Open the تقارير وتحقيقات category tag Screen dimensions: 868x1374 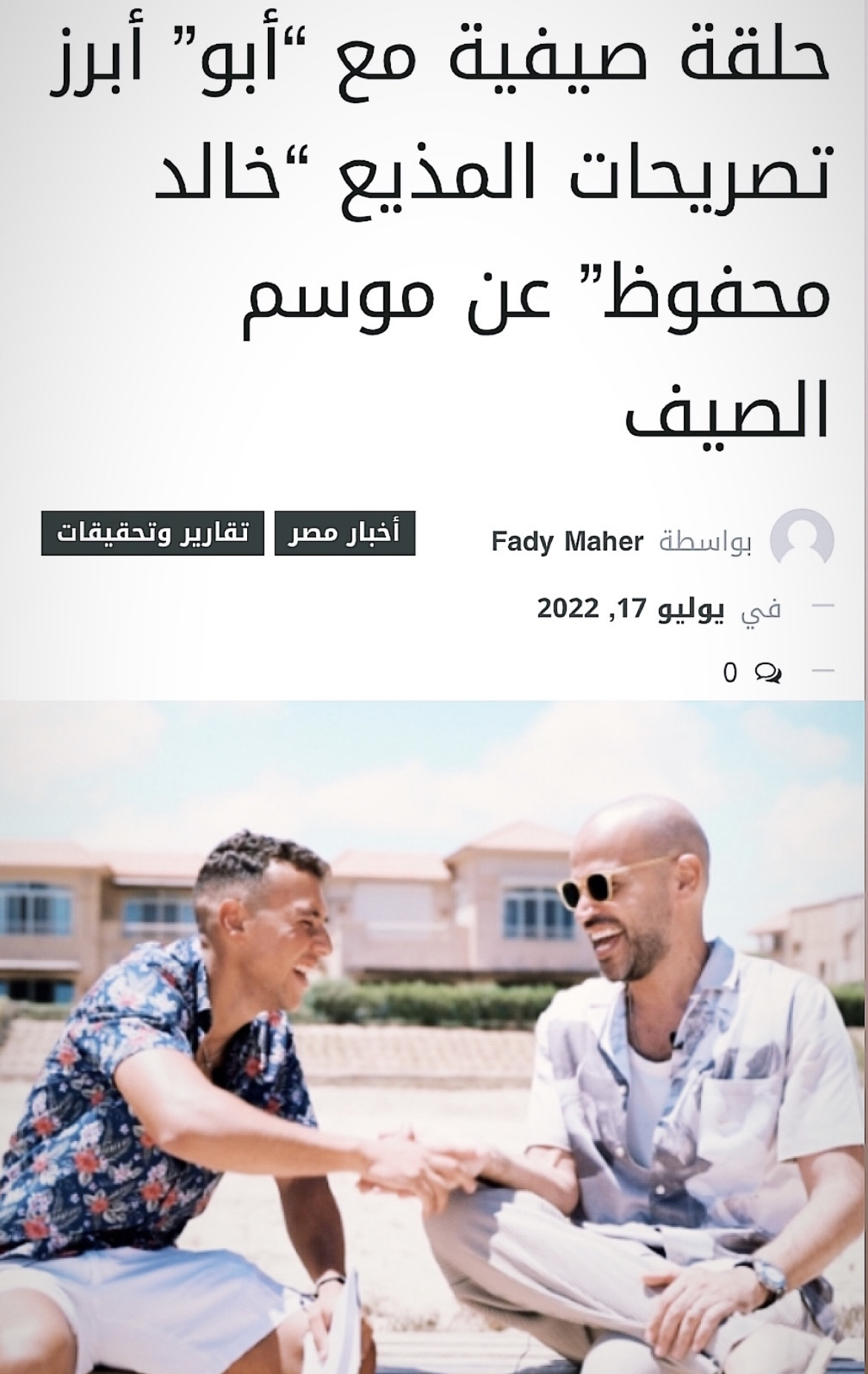pos(153,533)
